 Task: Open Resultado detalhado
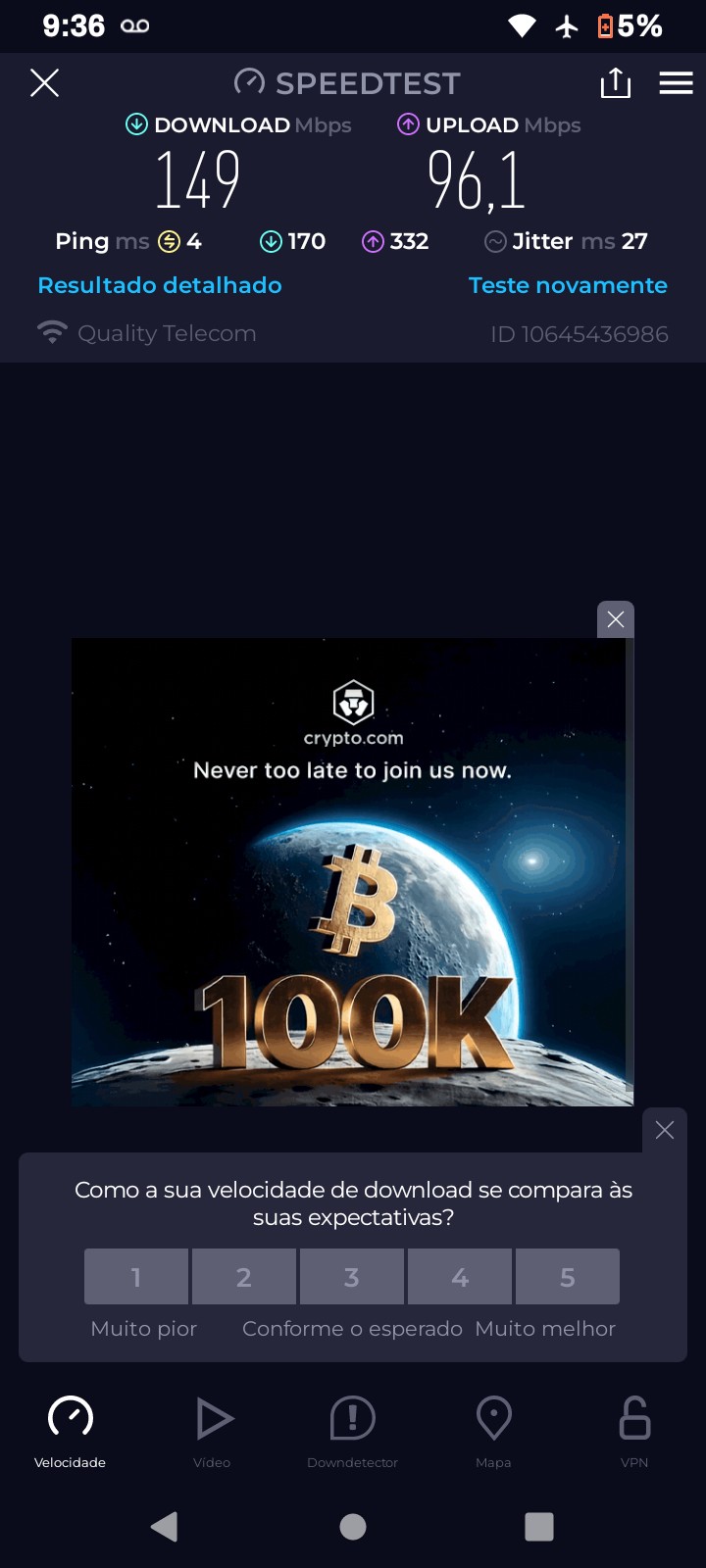[x=160, y=285]
